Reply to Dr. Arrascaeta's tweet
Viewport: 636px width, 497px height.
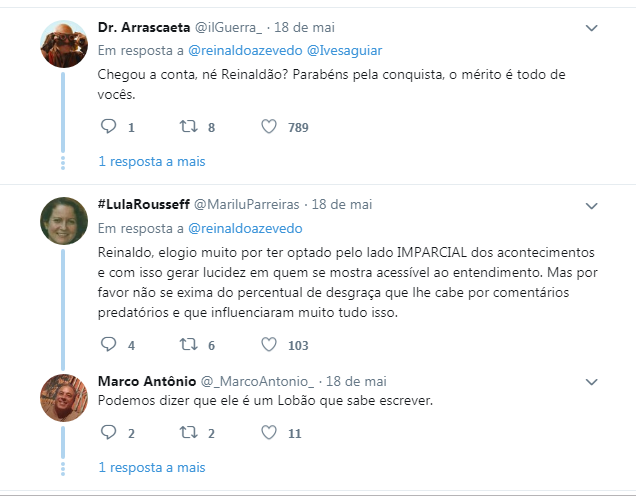[109, 127]
